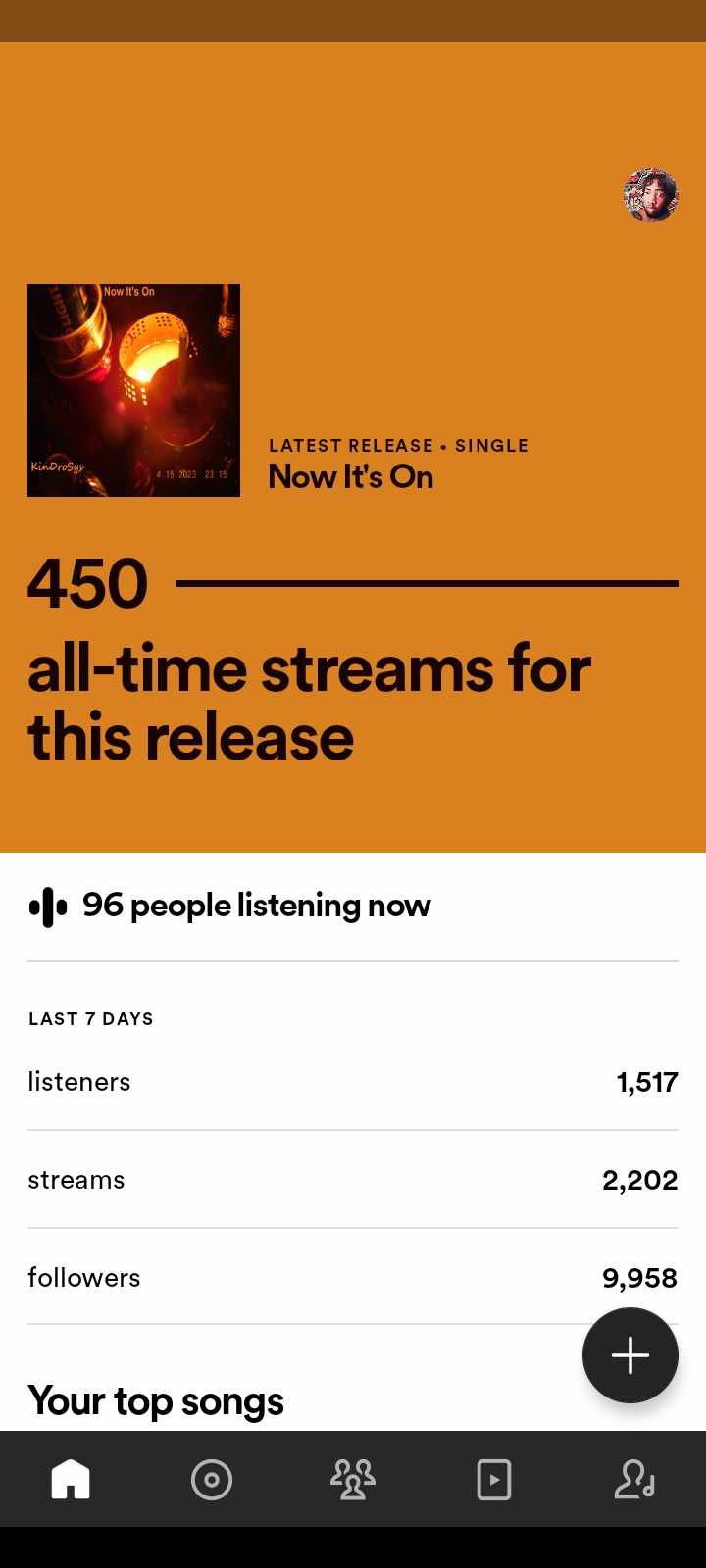Switch to the Music tab
Screen dimensions: 706x1568
[x=212, y=1479]
